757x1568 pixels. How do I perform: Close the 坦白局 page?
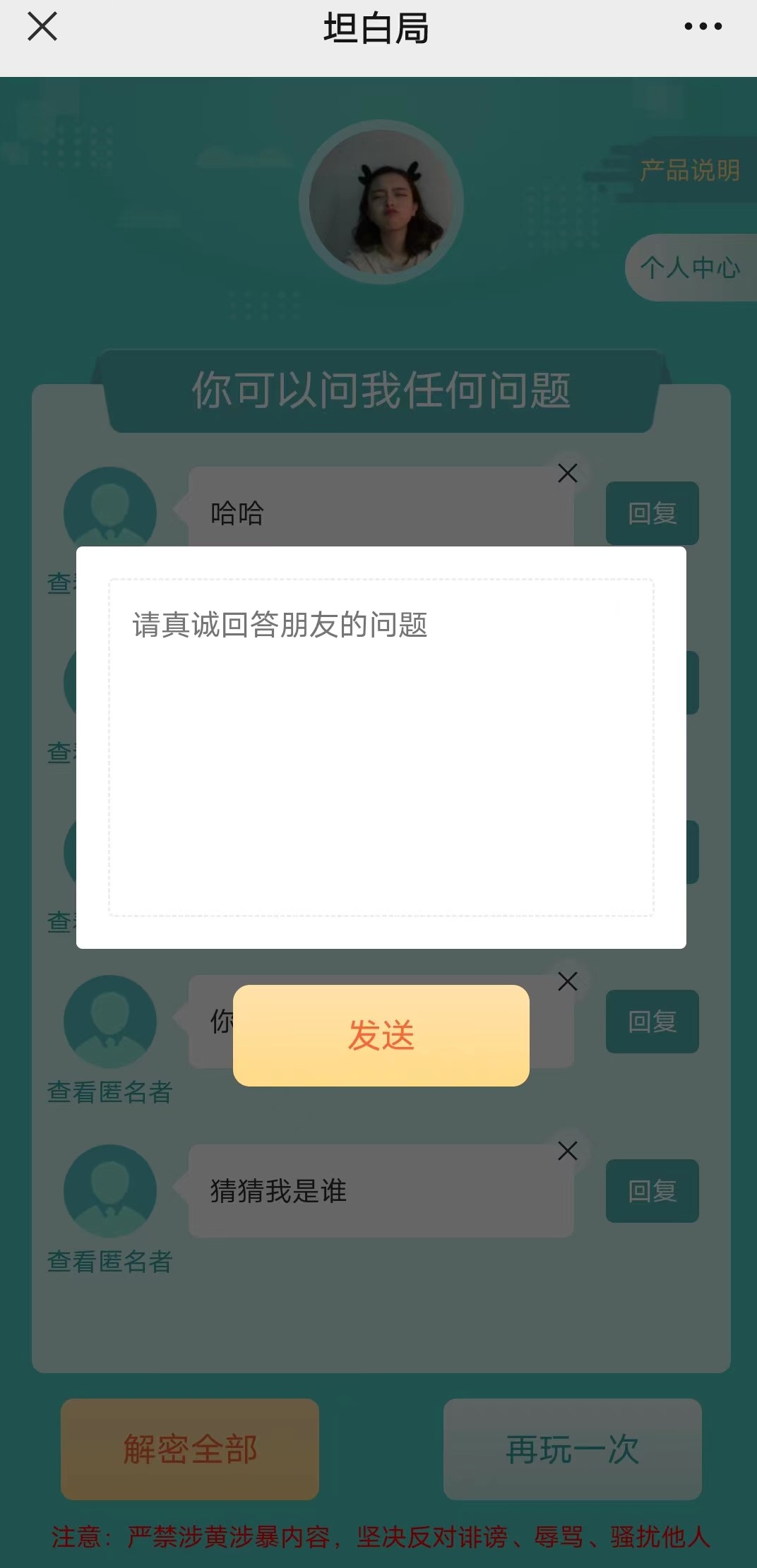click(x=42, y=28)
